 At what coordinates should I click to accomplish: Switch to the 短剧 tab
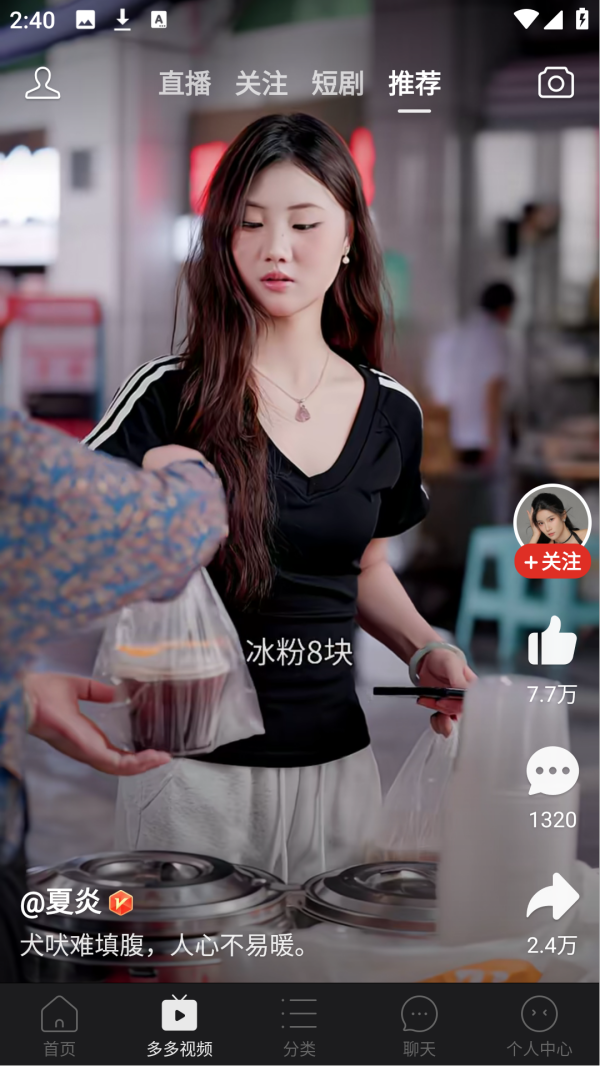coord(337,84)
